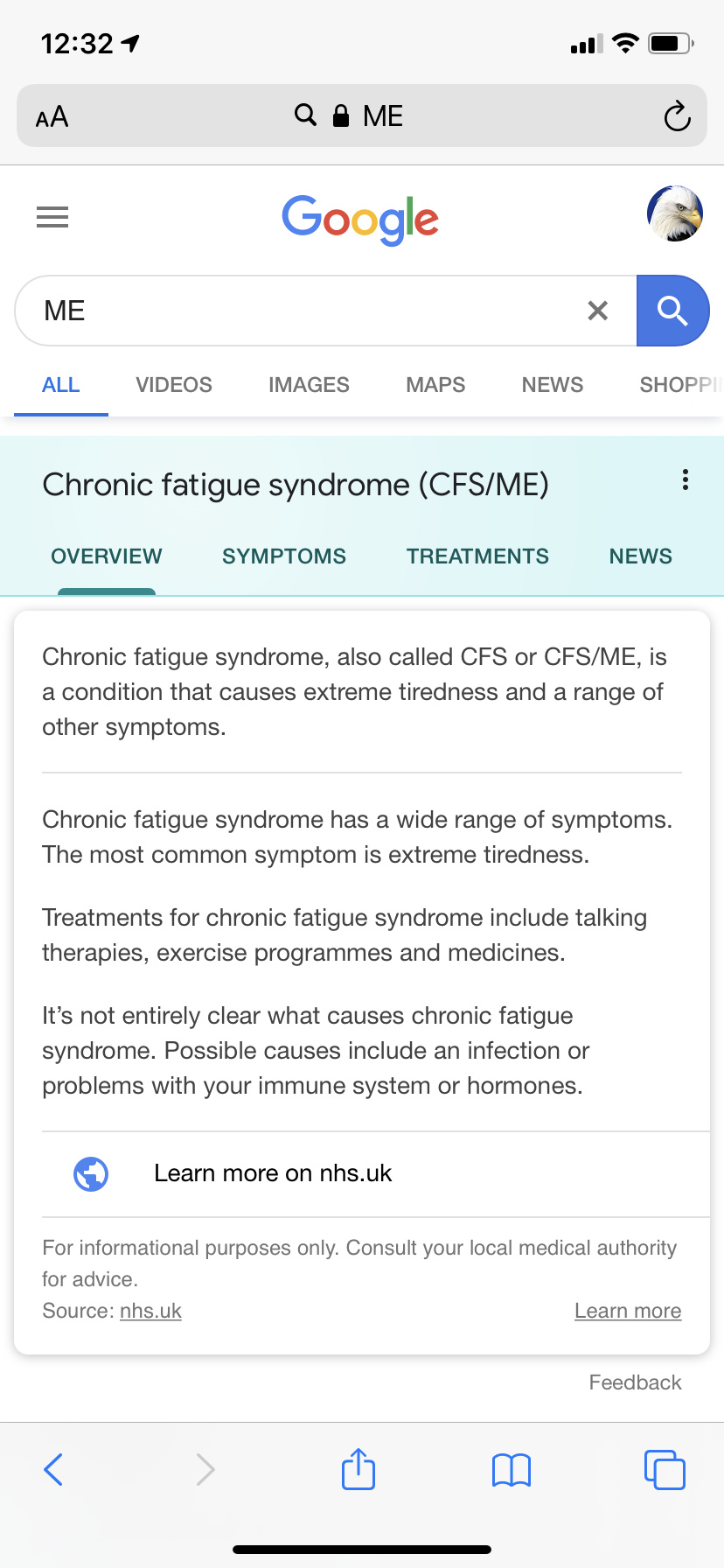Switch to the Videos results tab
The width and height of the screenshot is (724, 1568).
tap(174, 385)
